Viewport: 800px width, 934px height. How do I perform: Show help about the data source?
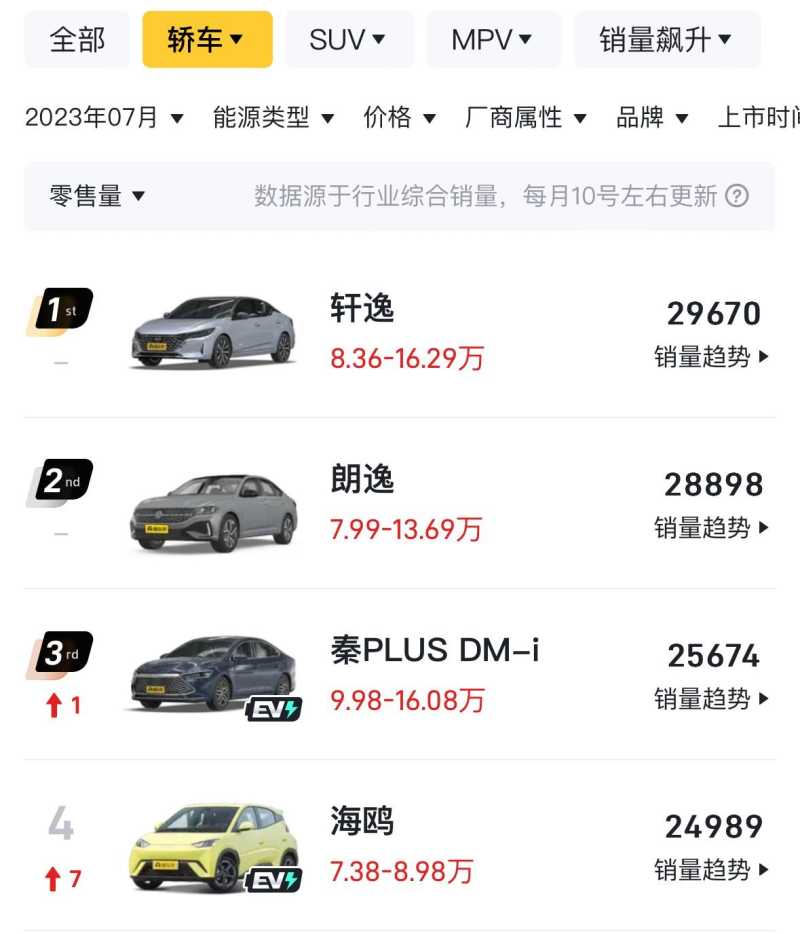[x=737, y=196]
